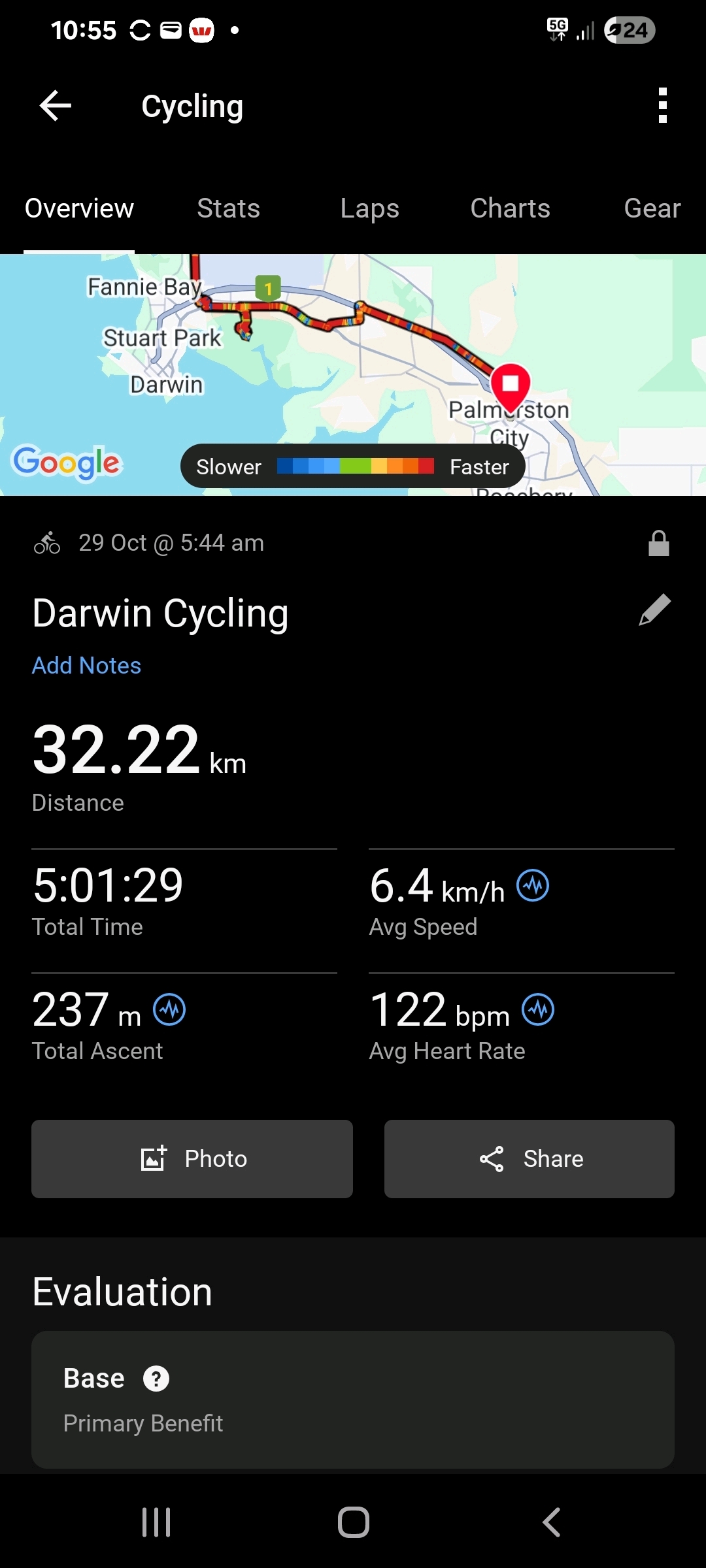Screen dimensions: 706x1568
Task: Switch to the Laps tab
Action: tap(369, 208)
